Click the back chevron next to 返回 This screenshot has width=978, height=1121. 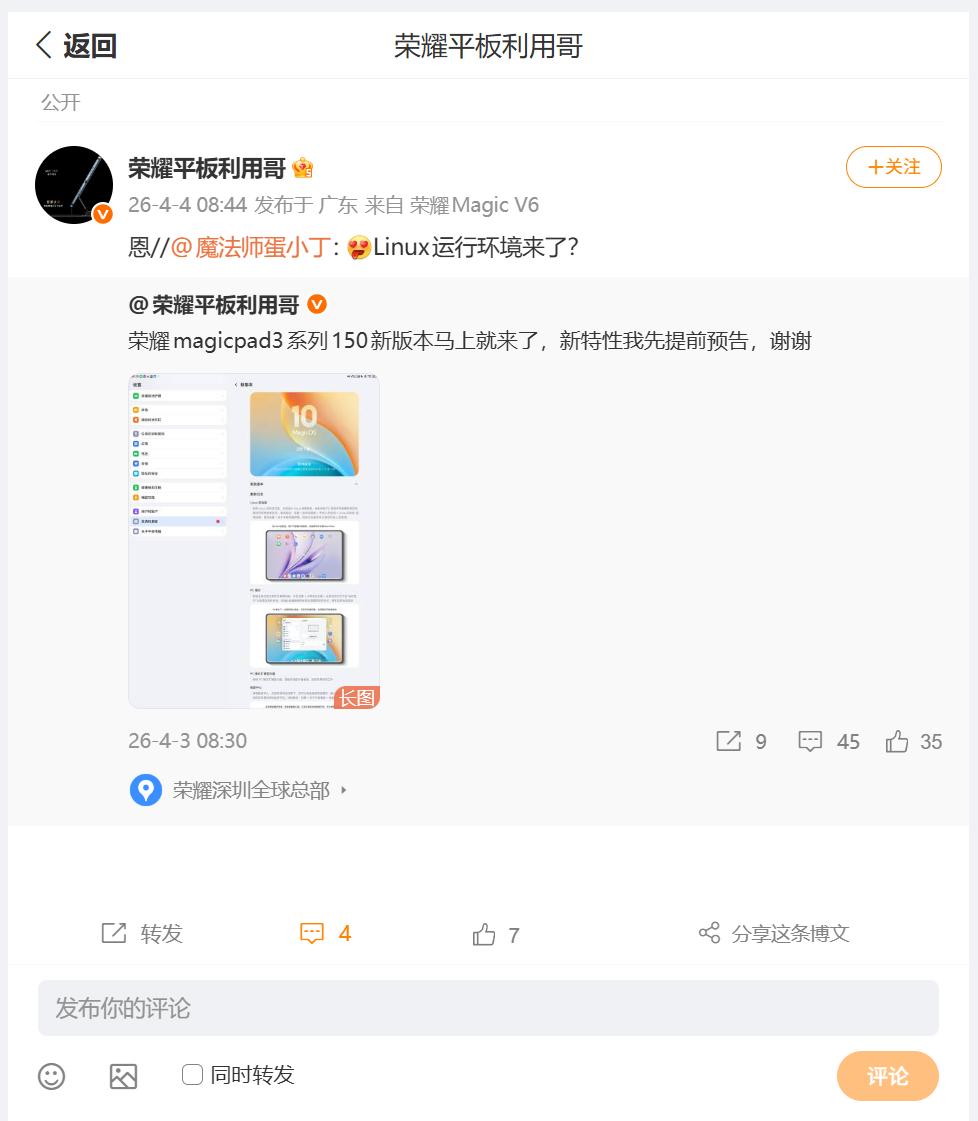pos(40,44)
